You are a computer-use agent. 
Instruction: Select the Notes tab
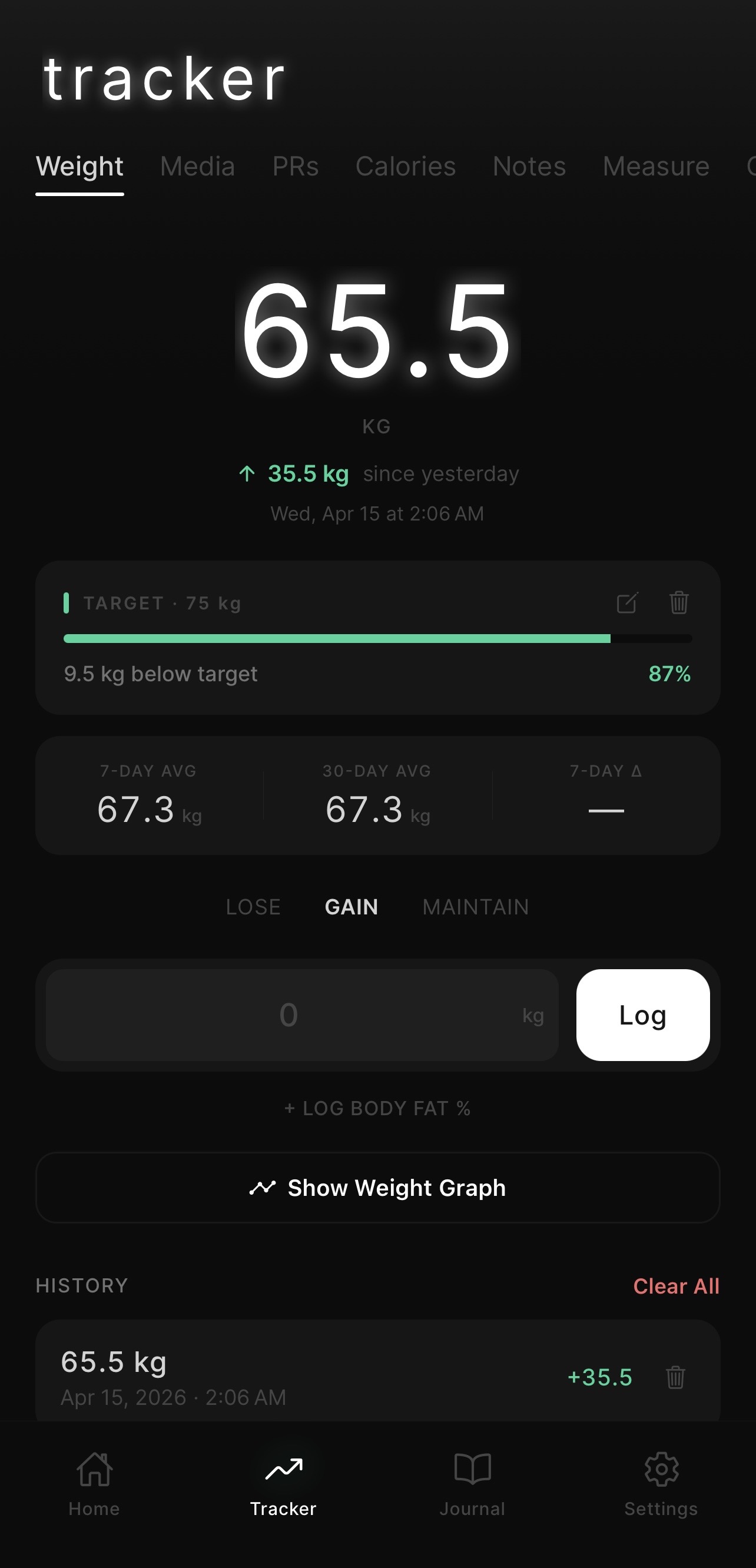click(529, 166)
